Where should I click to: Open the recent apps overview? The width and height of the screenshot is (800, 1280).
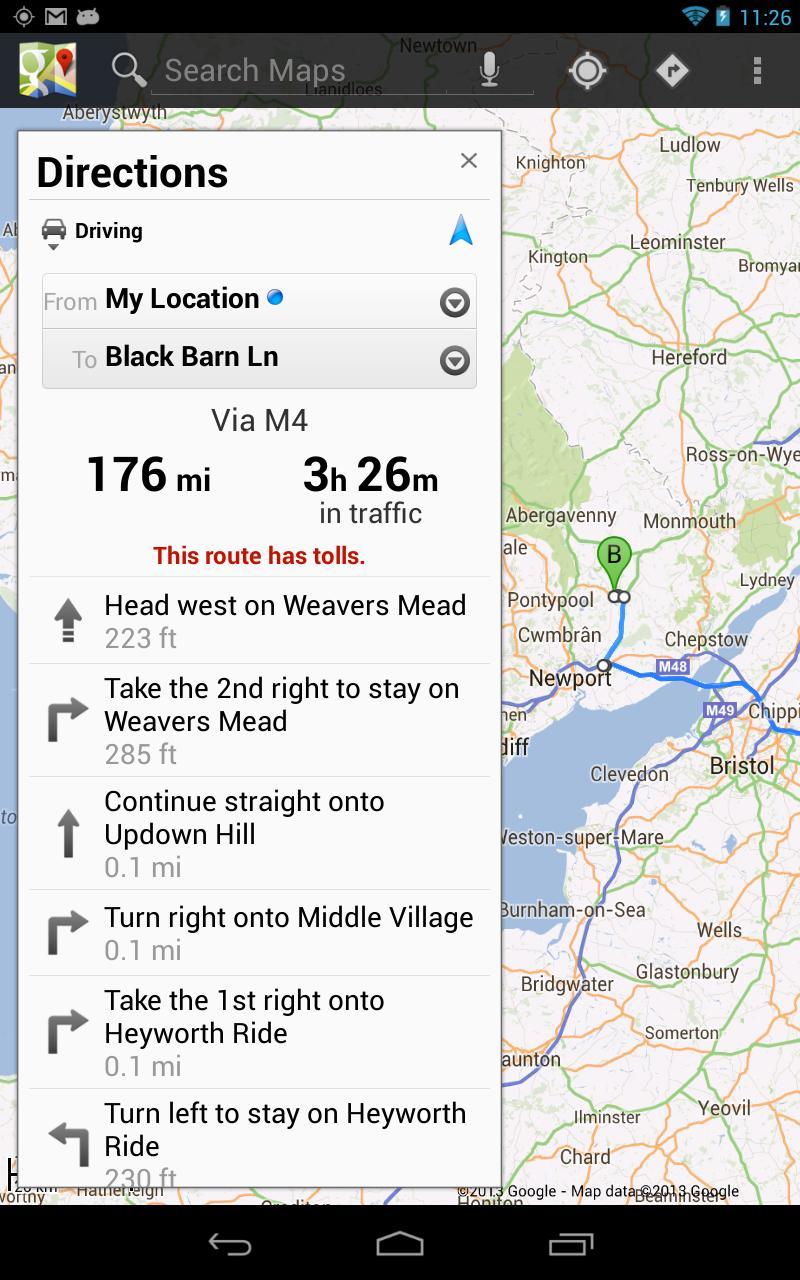(571, 1244)
